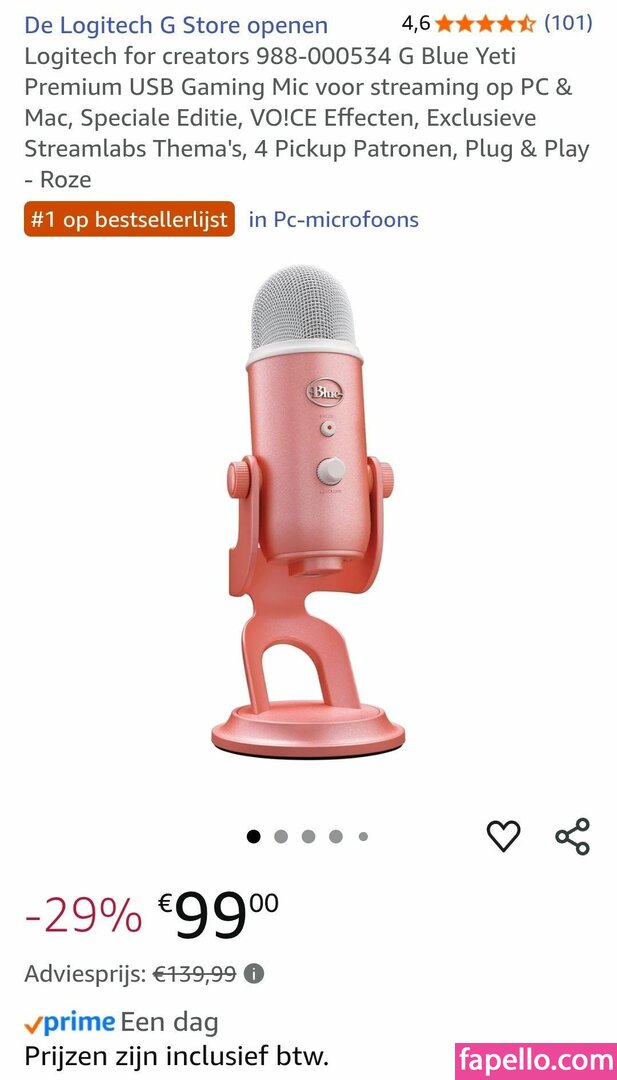Open the 101 customer reviews
The image size is (617, 1080).
pyautogui.click(x=568, y=23)
